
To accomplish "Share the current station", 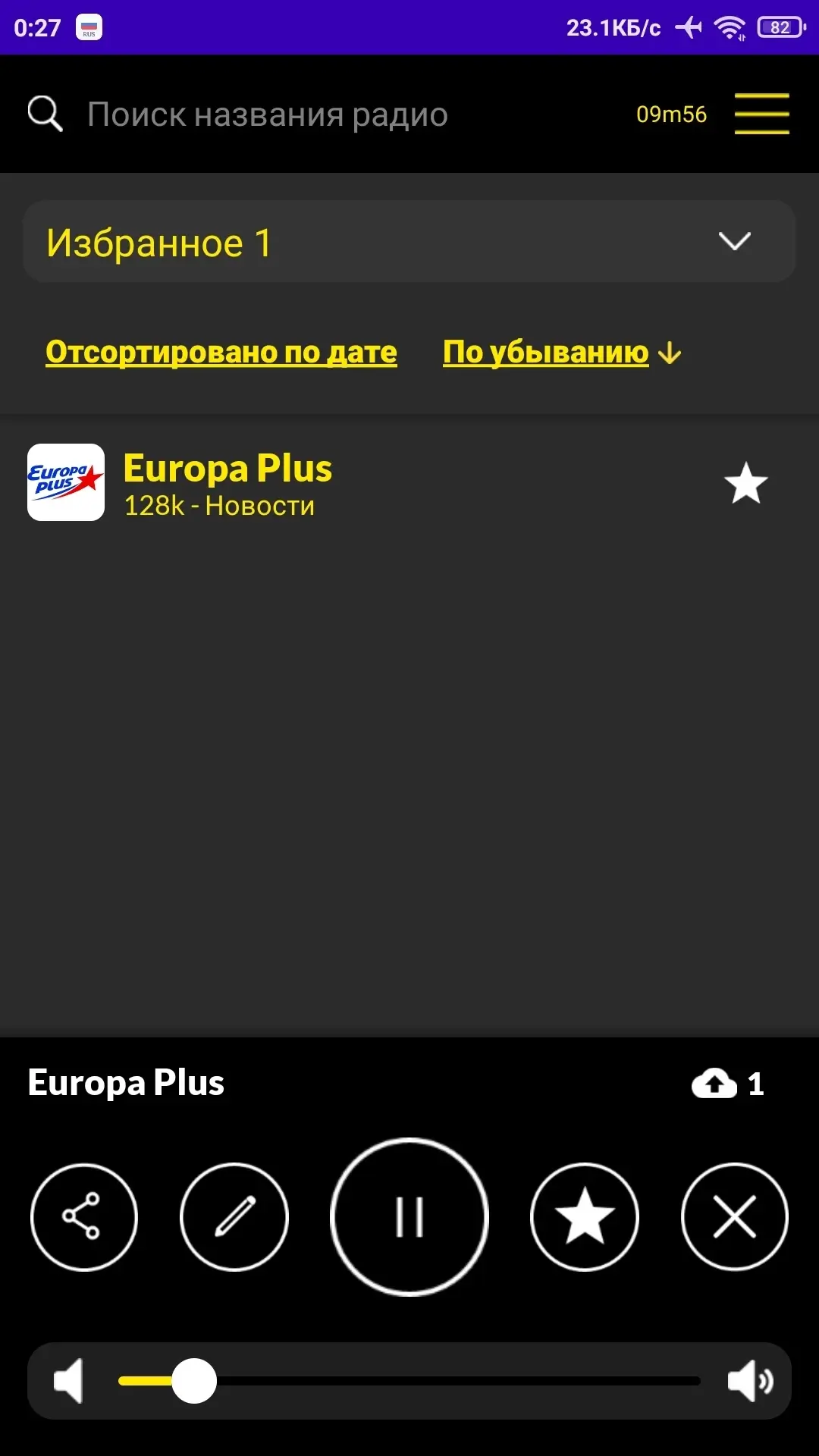I will [83, 1216].
